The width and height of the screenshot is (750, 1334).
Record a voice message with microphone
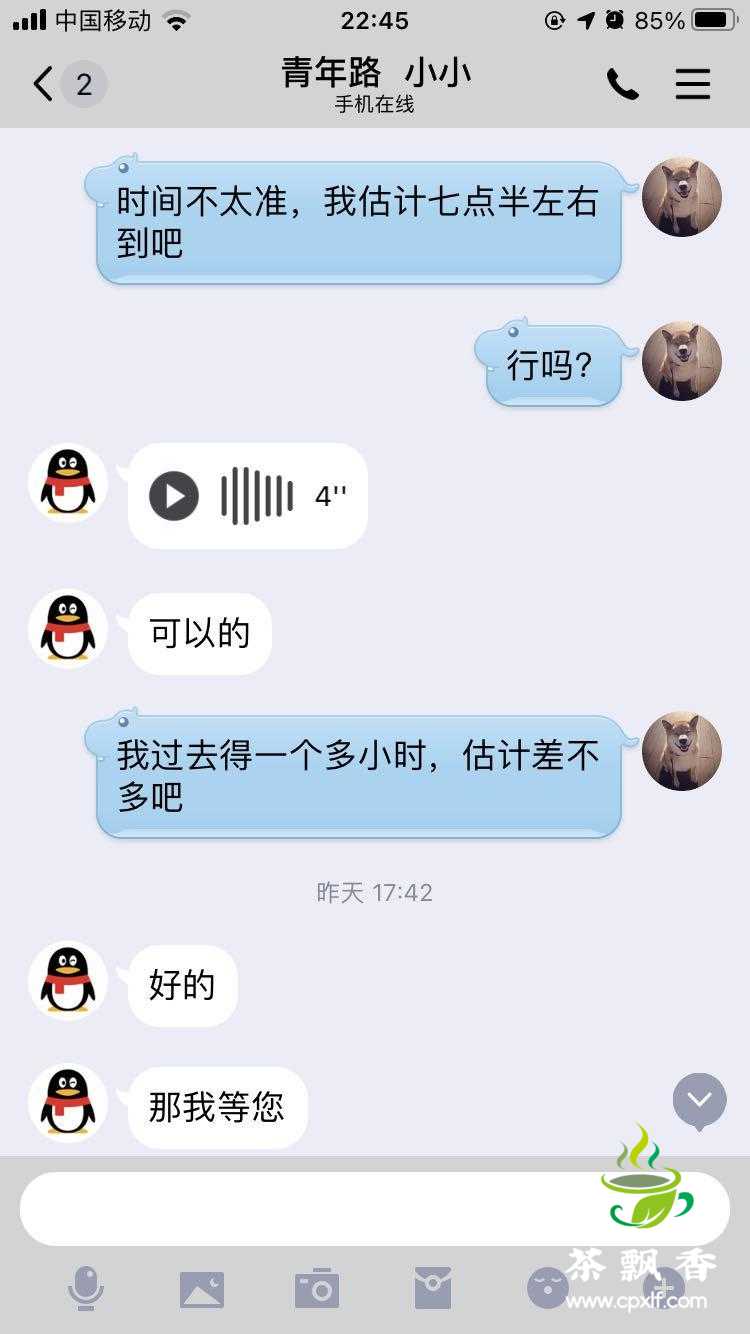[x=86, y=1287]
